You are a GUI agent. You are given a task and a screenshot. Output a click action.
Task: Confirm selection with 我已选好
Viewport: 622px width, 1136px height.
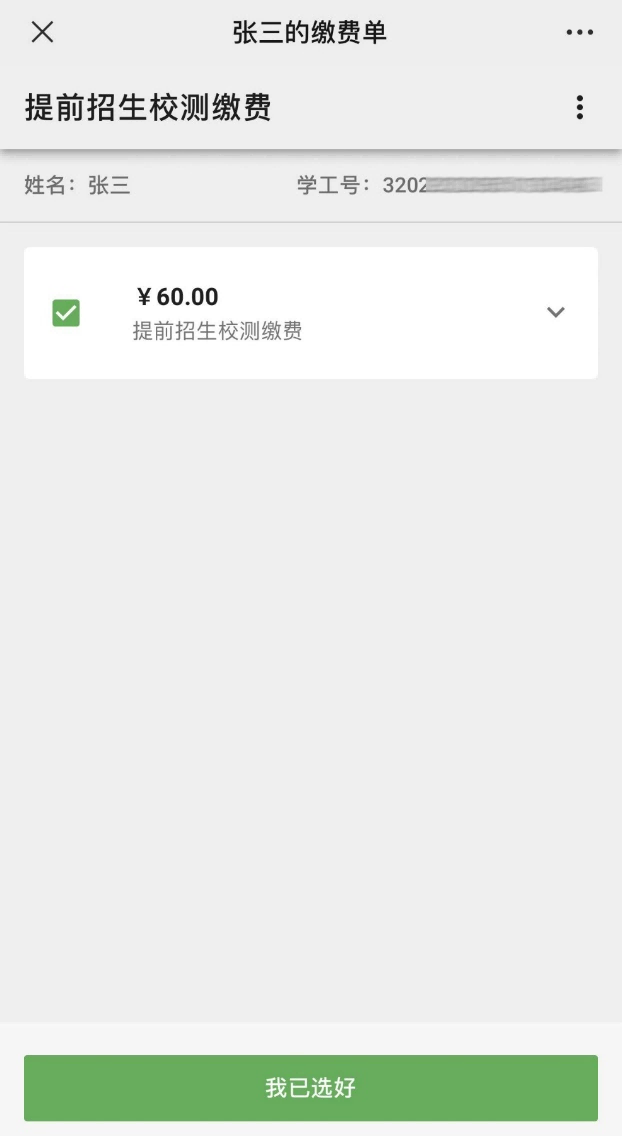click(x=311, y=1088)
